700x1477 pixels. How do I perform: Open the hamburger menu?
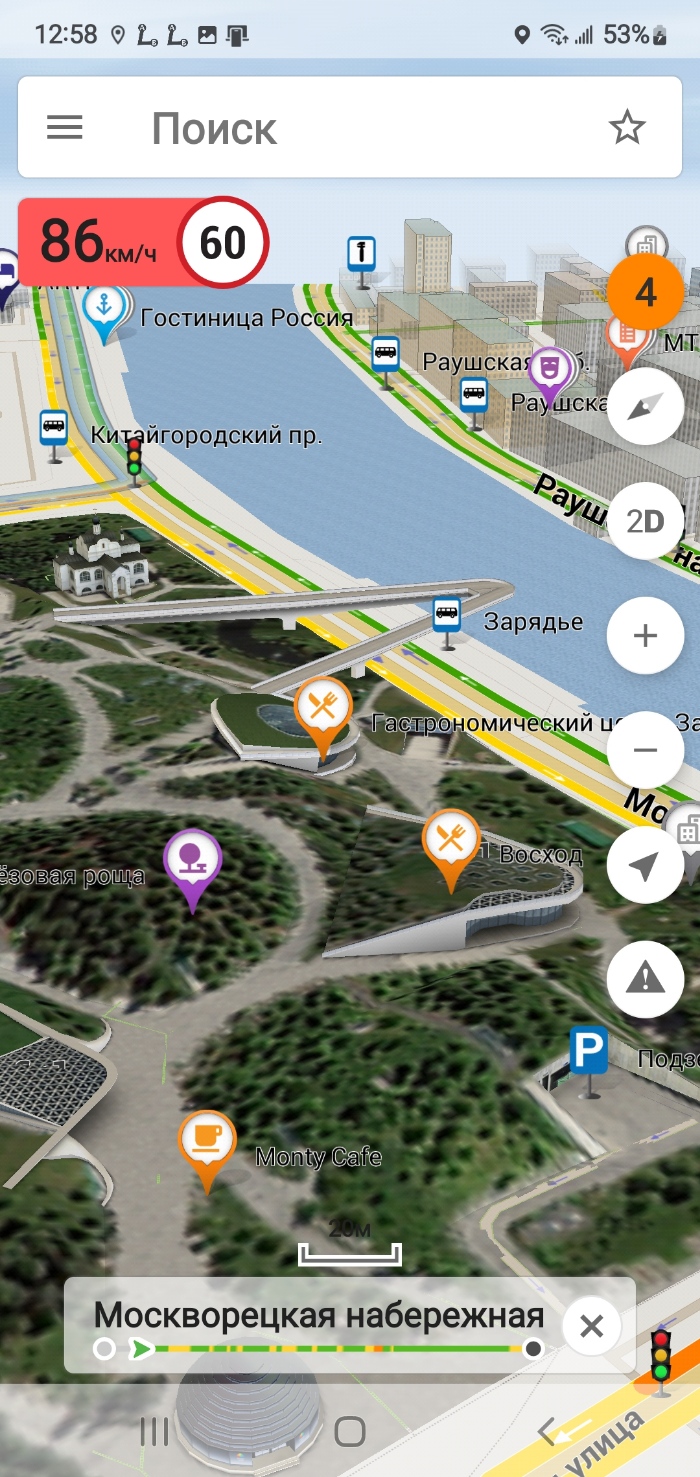pyautogui.click(x=65, y=128)
